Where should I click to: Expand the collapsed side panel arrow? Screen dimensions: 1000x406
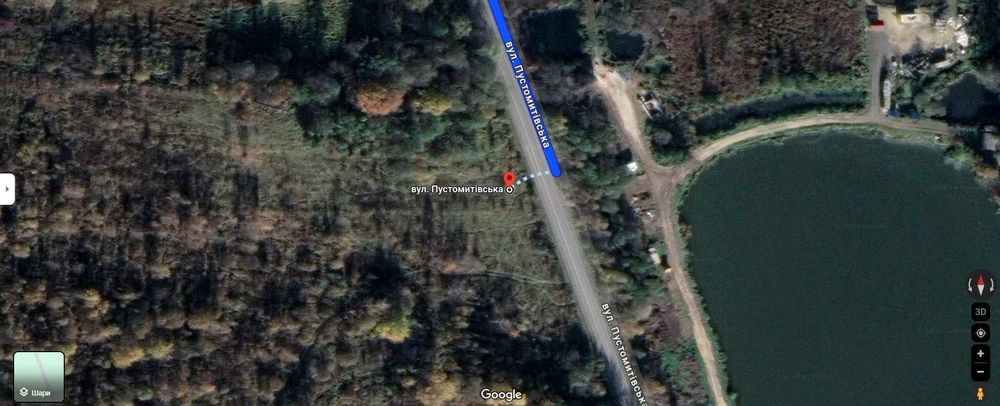pyautogui.click(x=6, y=188)
